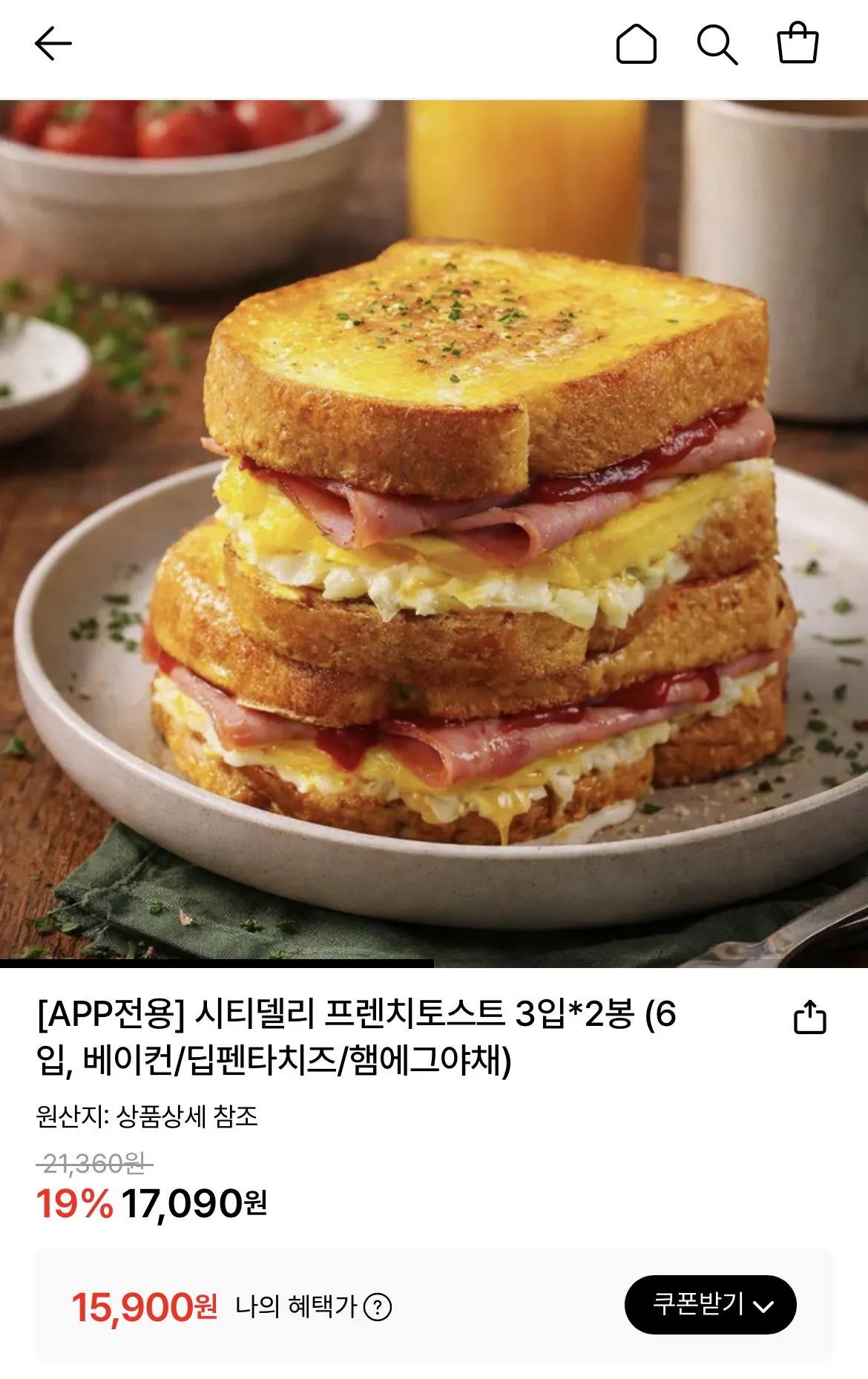Tap the magnifier icon to search products

point(717,46)
